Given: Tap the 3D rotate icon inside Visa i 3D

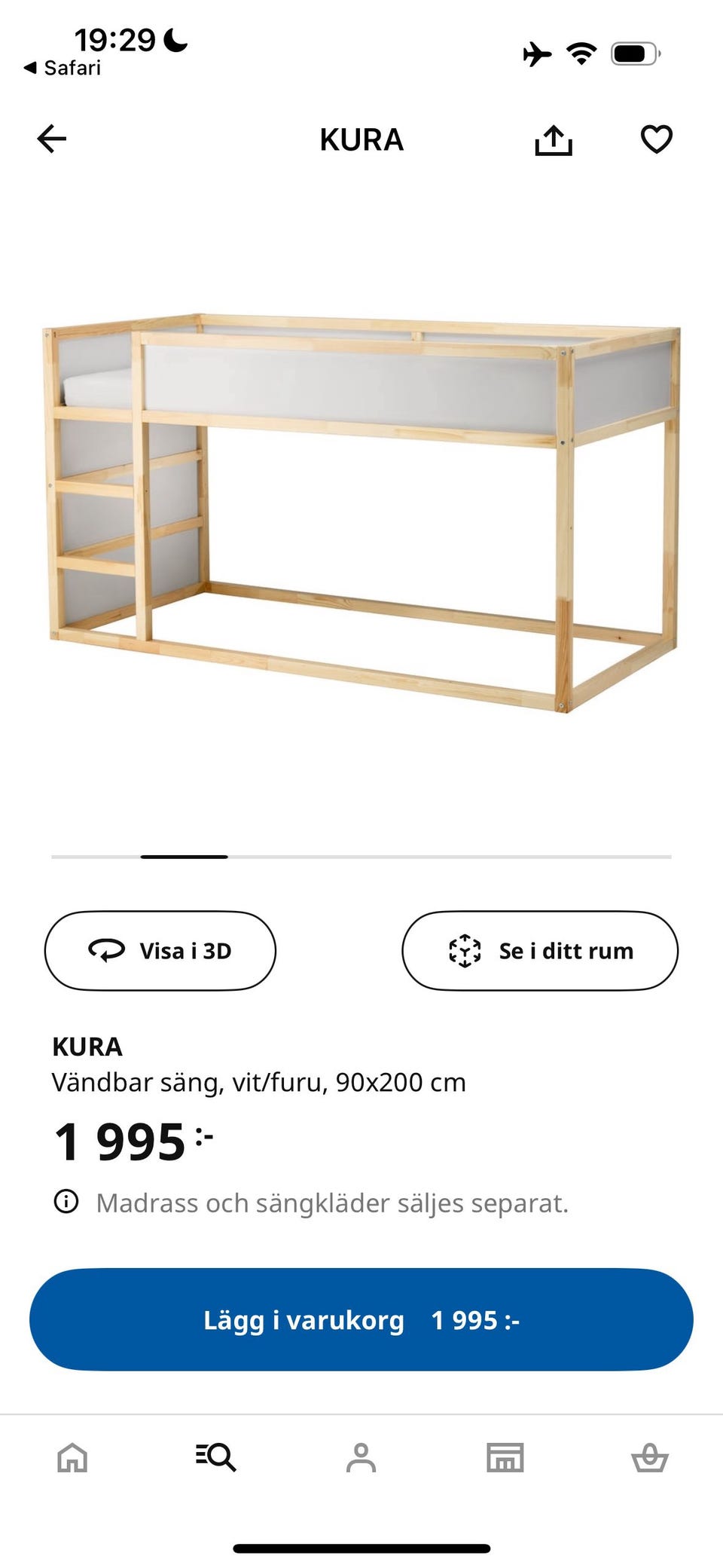Looking at the screenshot, I should pos(107,950).
